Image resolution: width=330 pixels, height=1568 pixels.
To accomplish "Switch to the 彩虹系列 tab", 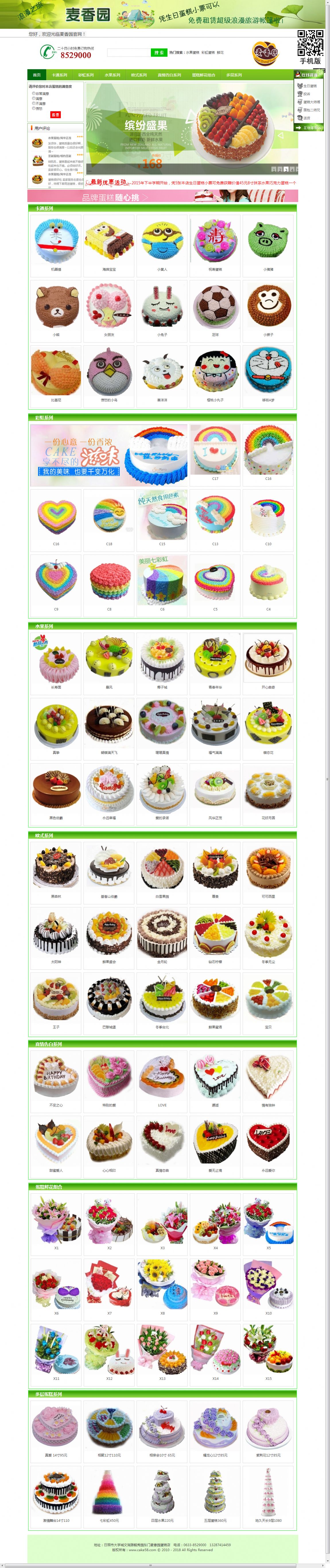I will pos(86,75).
